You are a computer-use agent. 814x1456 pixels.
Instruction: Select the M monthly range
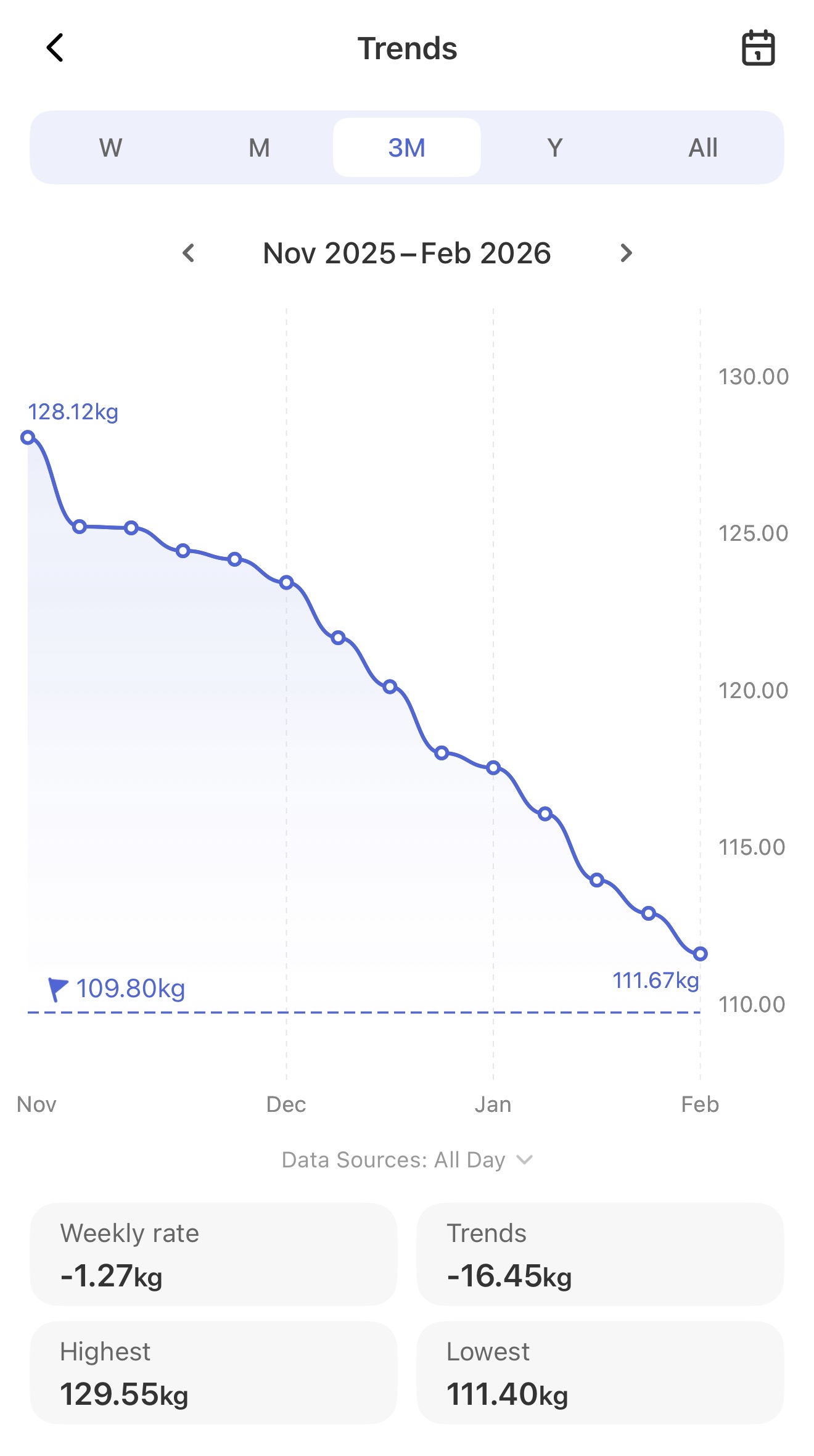(x=259, y=148)
